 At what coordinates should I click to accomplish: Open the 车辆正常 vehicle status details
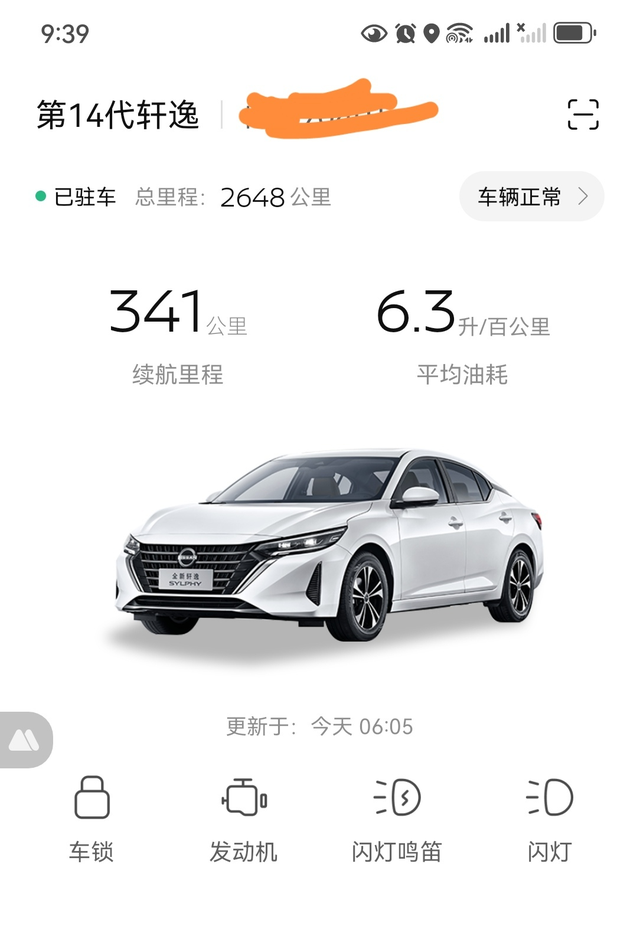[531, 197]
